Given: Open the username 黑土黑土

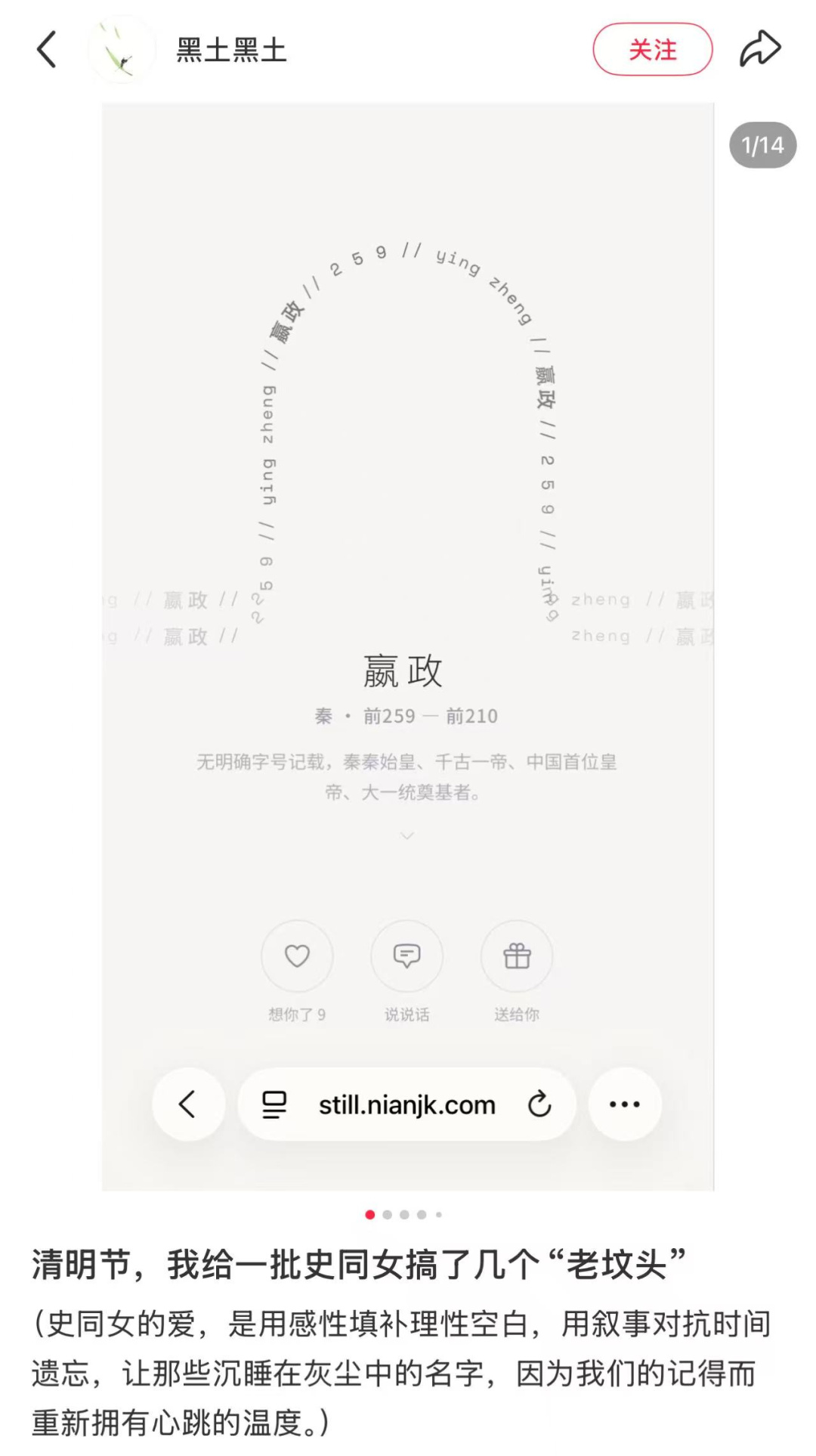Looking at the screenshot, I should point(232,51).
